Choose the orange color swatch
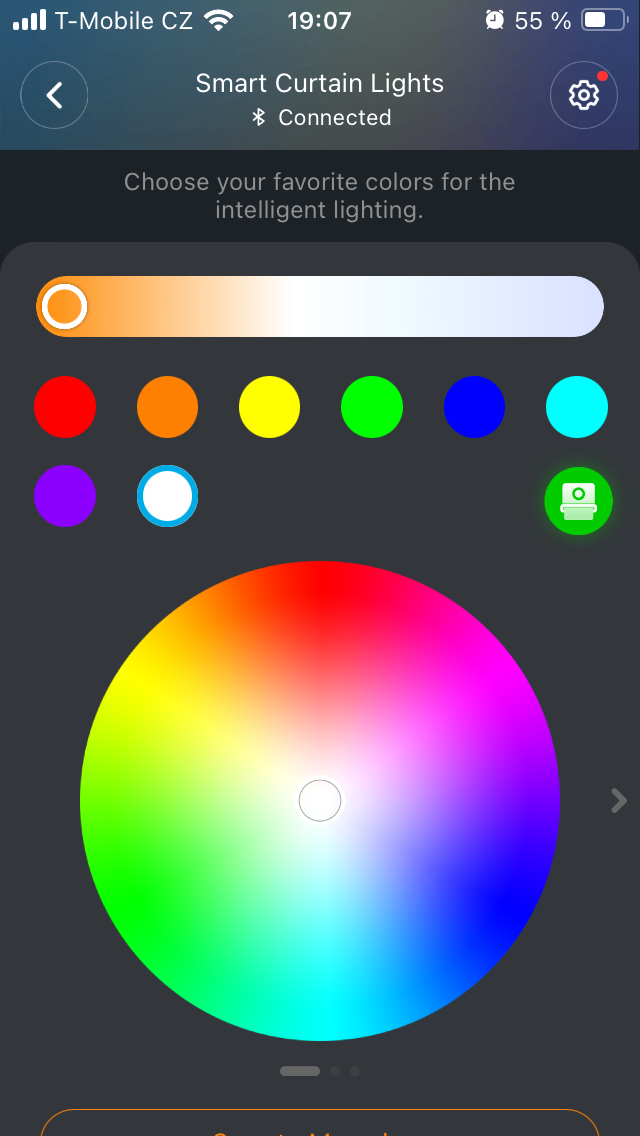 167,407
